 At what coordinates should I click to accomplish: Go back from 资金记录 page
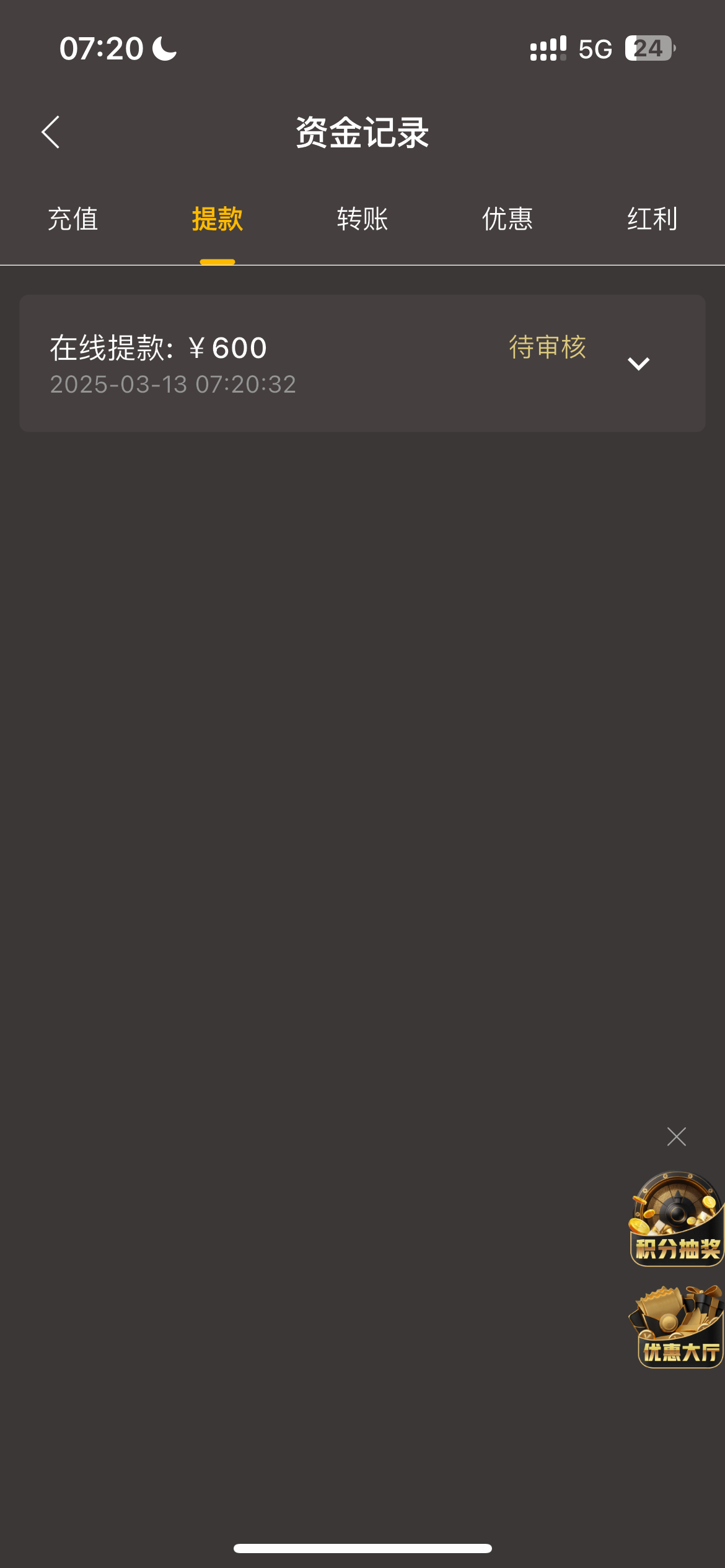pos(51,132)
